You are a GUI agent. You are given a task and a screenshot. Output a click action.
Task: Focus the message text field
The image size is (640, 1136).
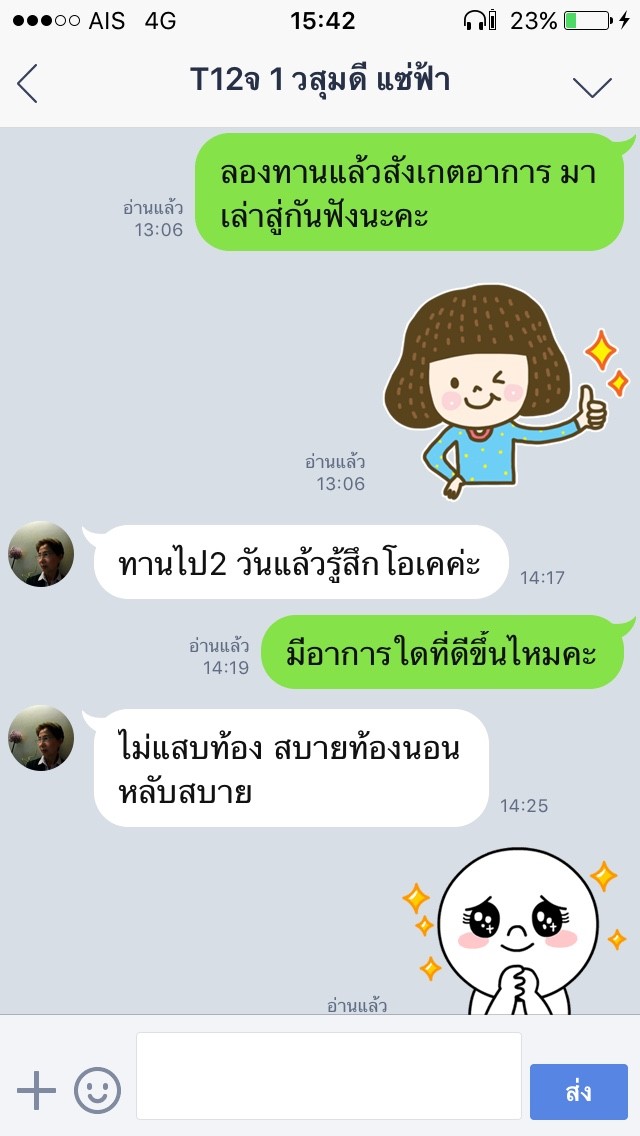328,1076
